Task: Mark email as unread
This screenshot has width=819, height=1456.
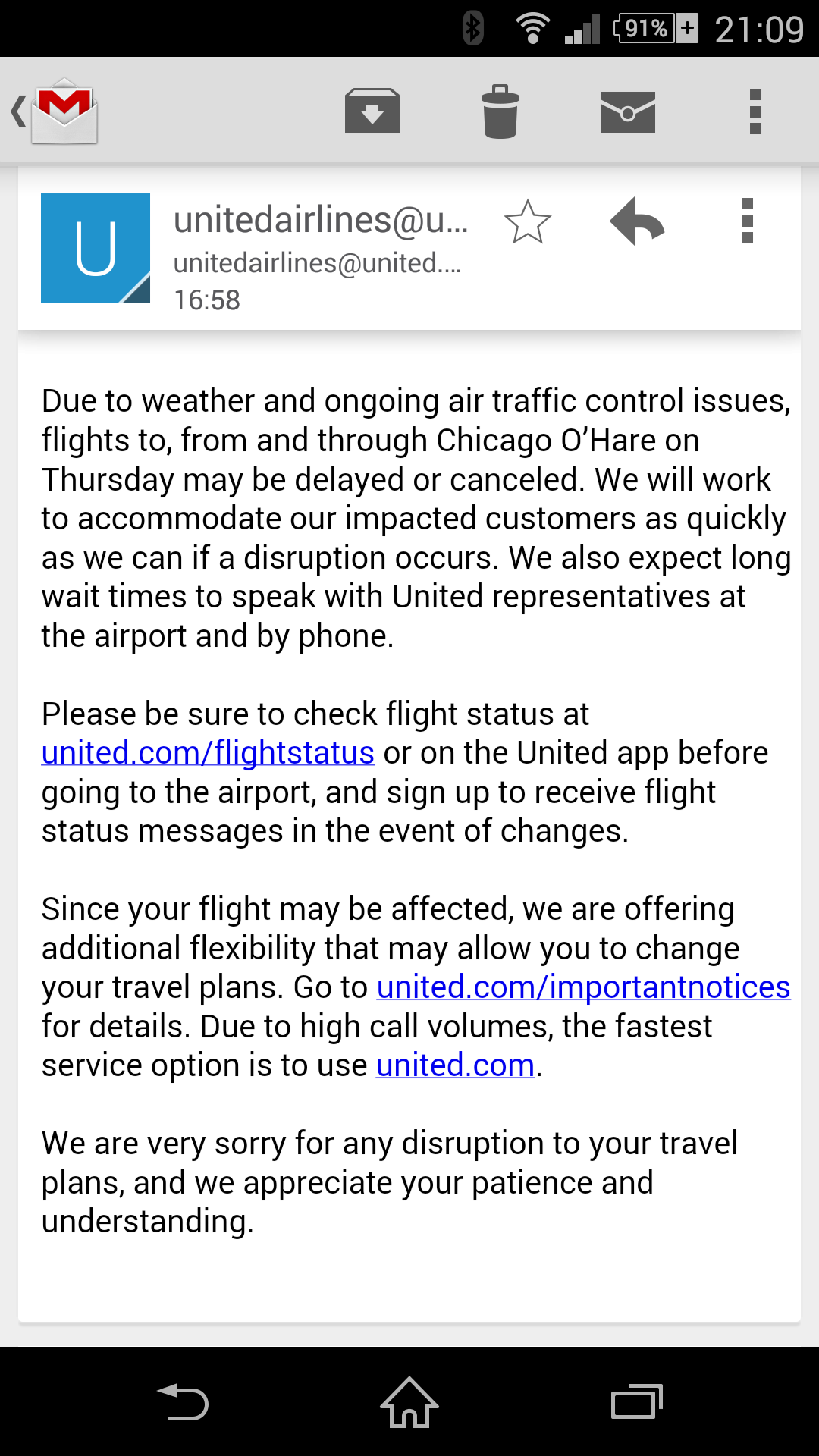Action: (x=628, y=112)
